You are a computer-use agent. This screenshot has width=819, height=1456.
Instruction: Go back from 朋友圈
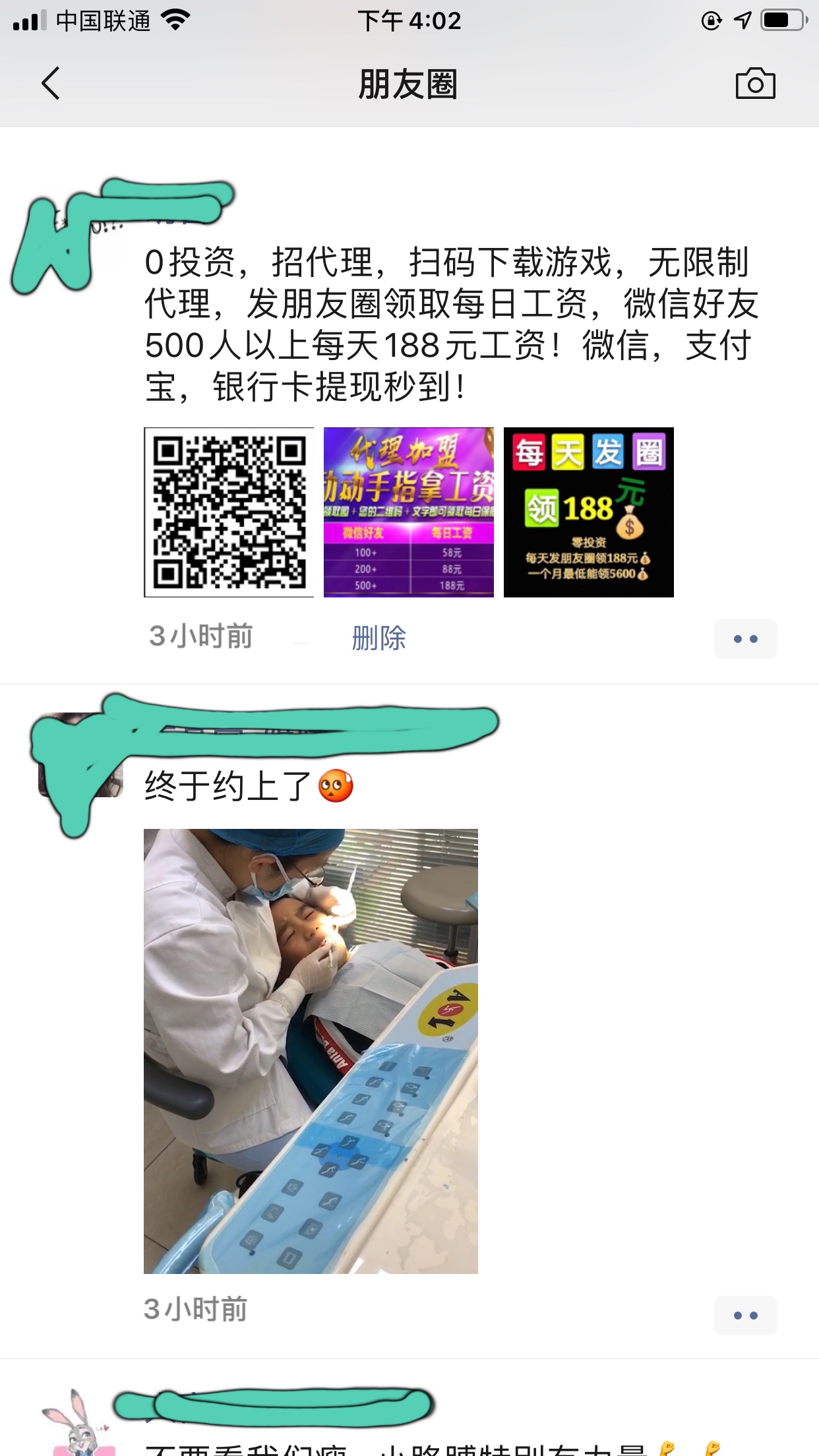51,84
